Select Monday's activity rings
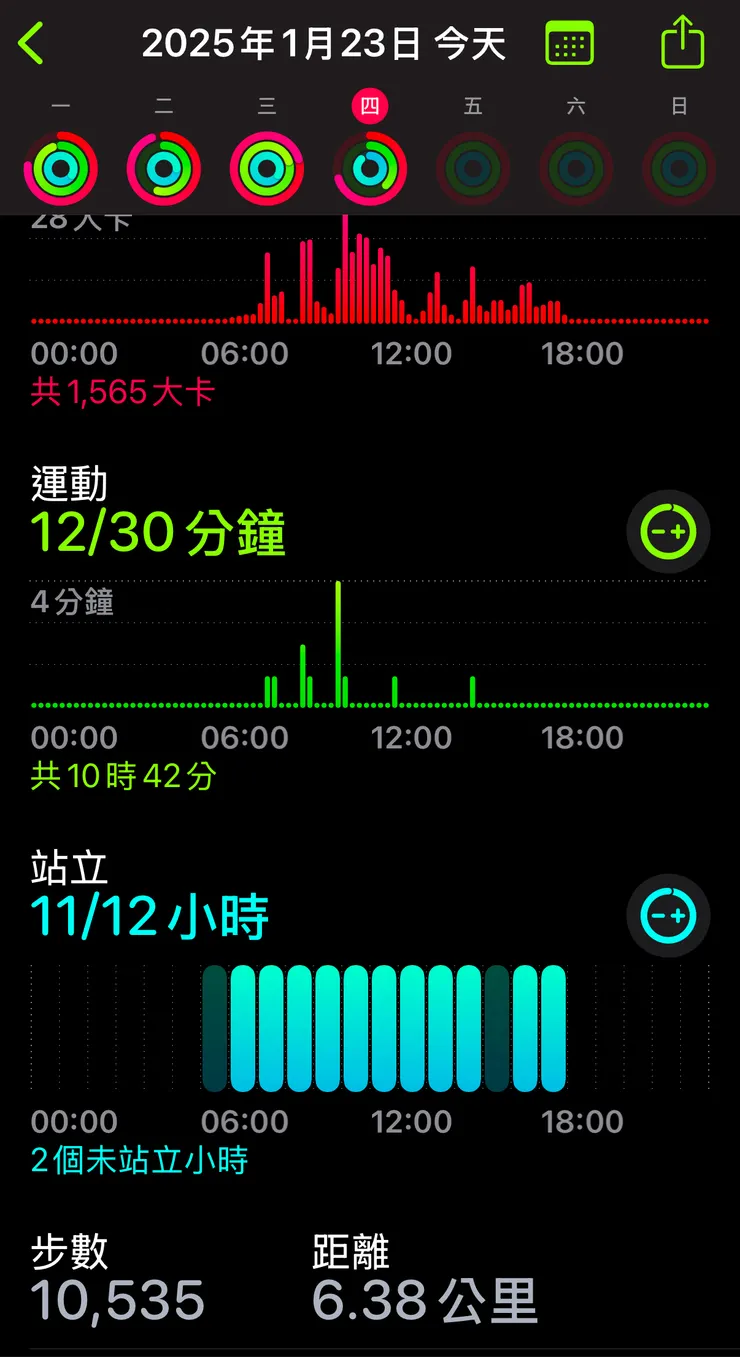This screenshot has width=740, height=1357. 60,168
